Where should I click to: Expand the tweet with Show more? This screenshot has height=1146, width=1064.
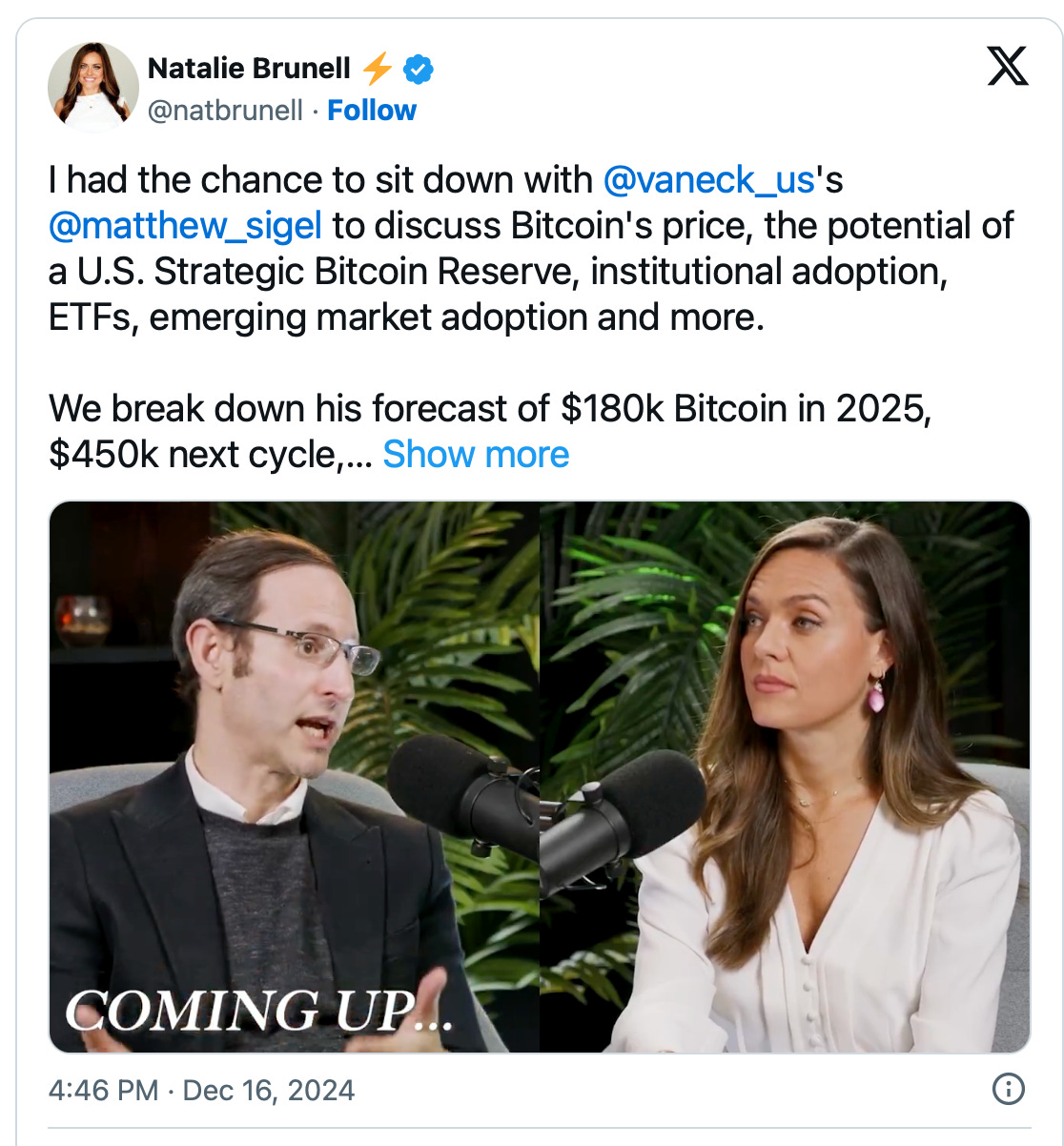tap(476, 455)
